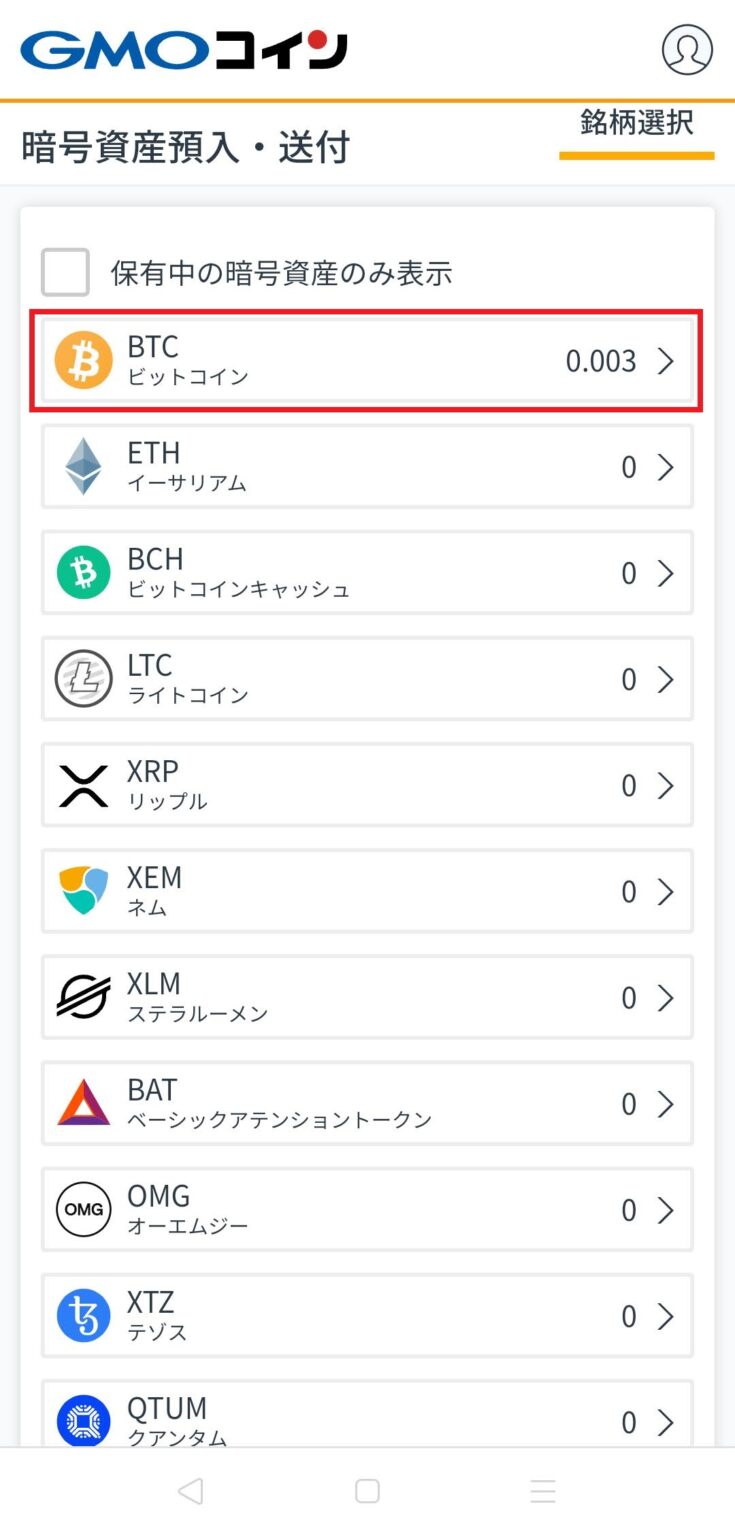Select the BTC Bitcoin coin icon
The image size is (735, 1536).
click(82, 361)
